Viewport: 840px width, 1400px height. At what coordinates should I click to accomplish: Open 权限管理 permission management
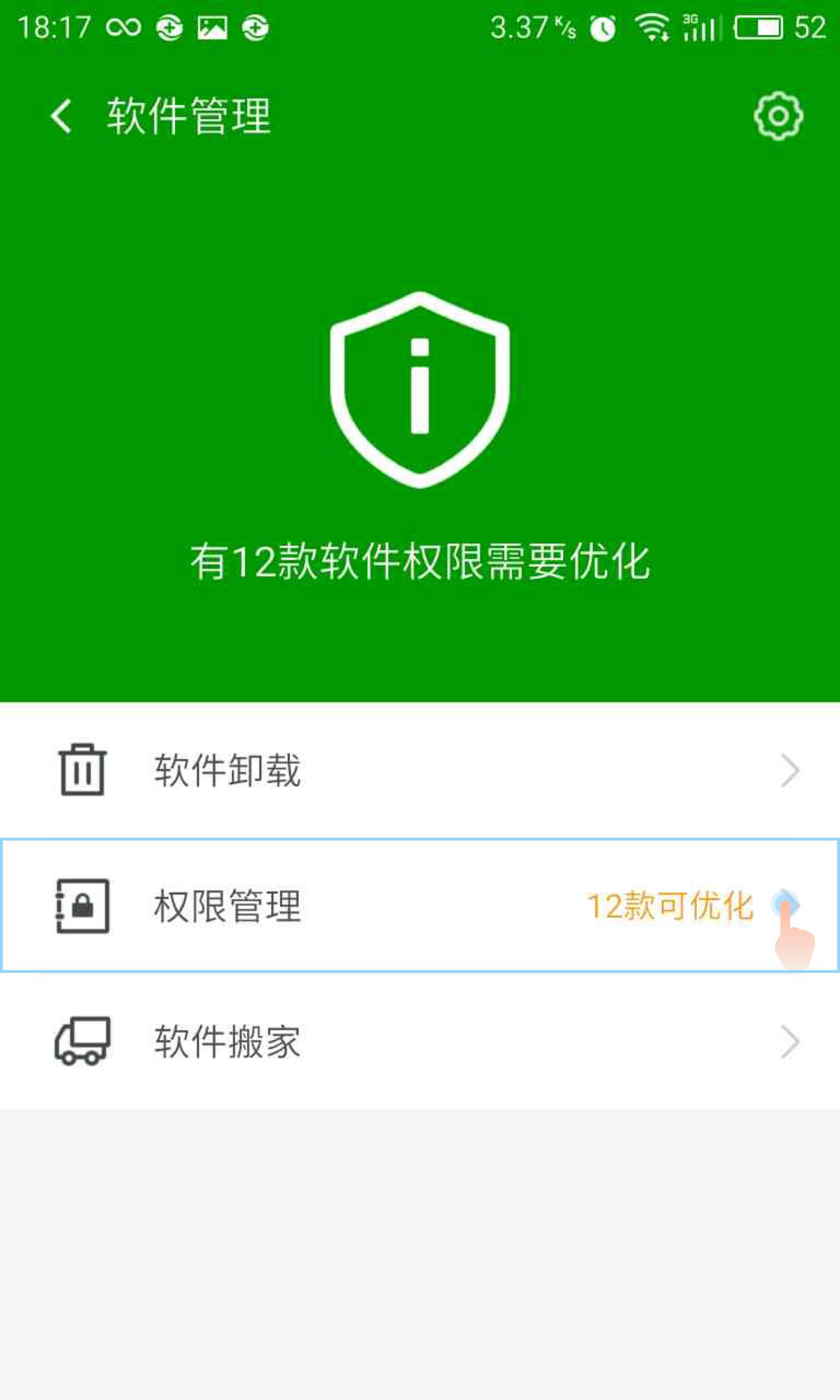pos(419,906)
